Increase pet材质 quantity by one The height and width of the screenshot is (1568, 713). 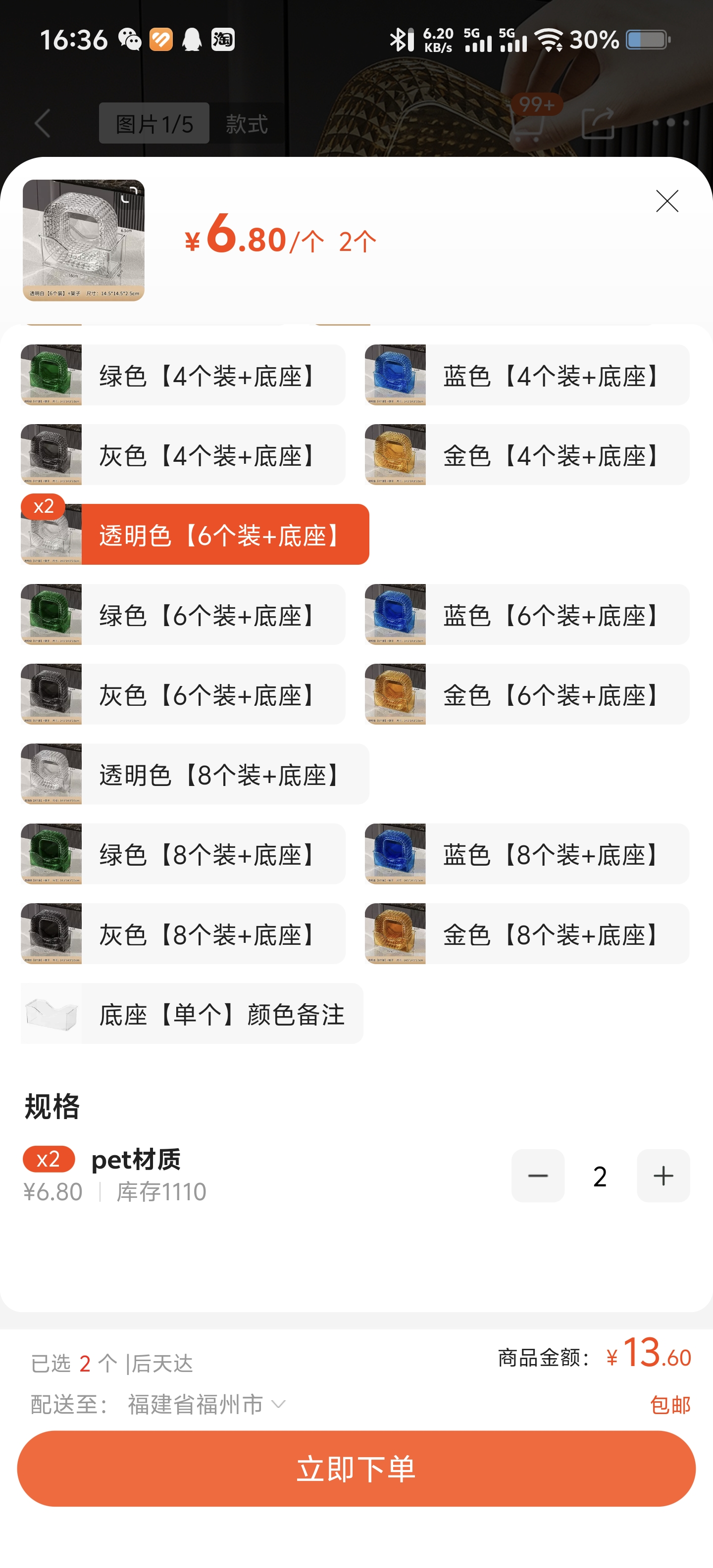[663, 1176]
